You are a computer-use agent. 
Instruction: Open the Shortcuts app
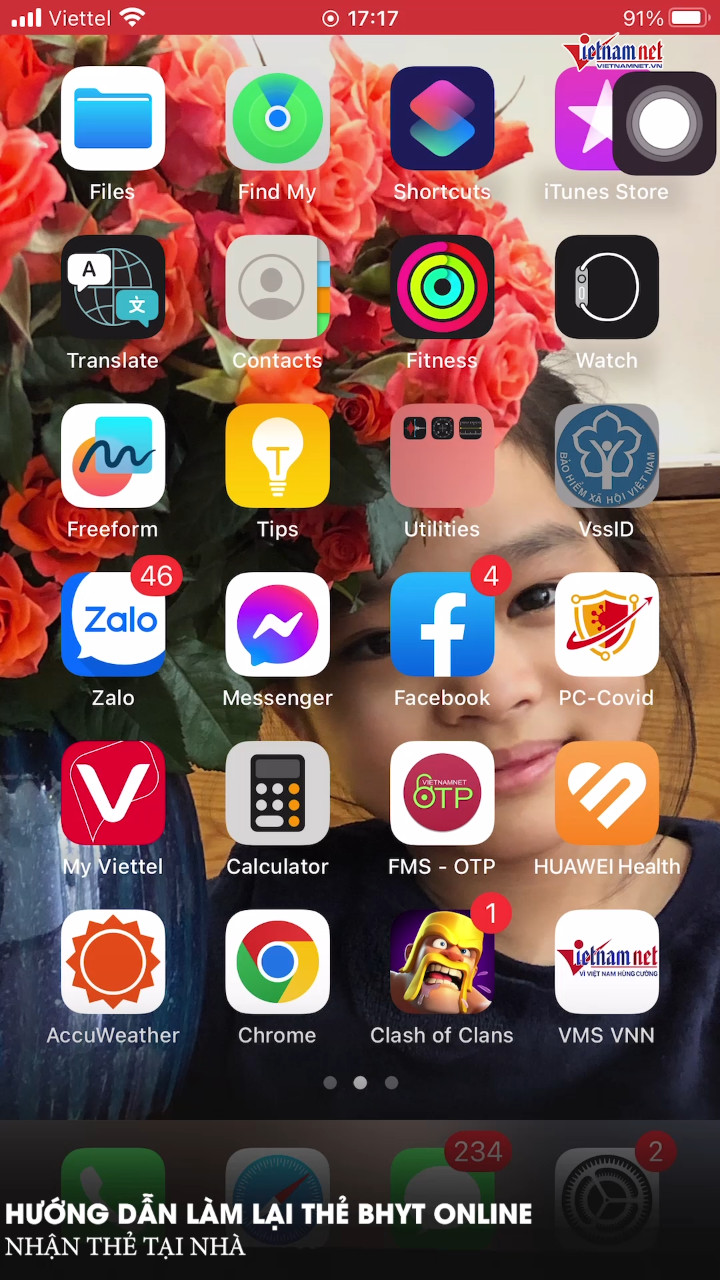[x=442, y=119]
